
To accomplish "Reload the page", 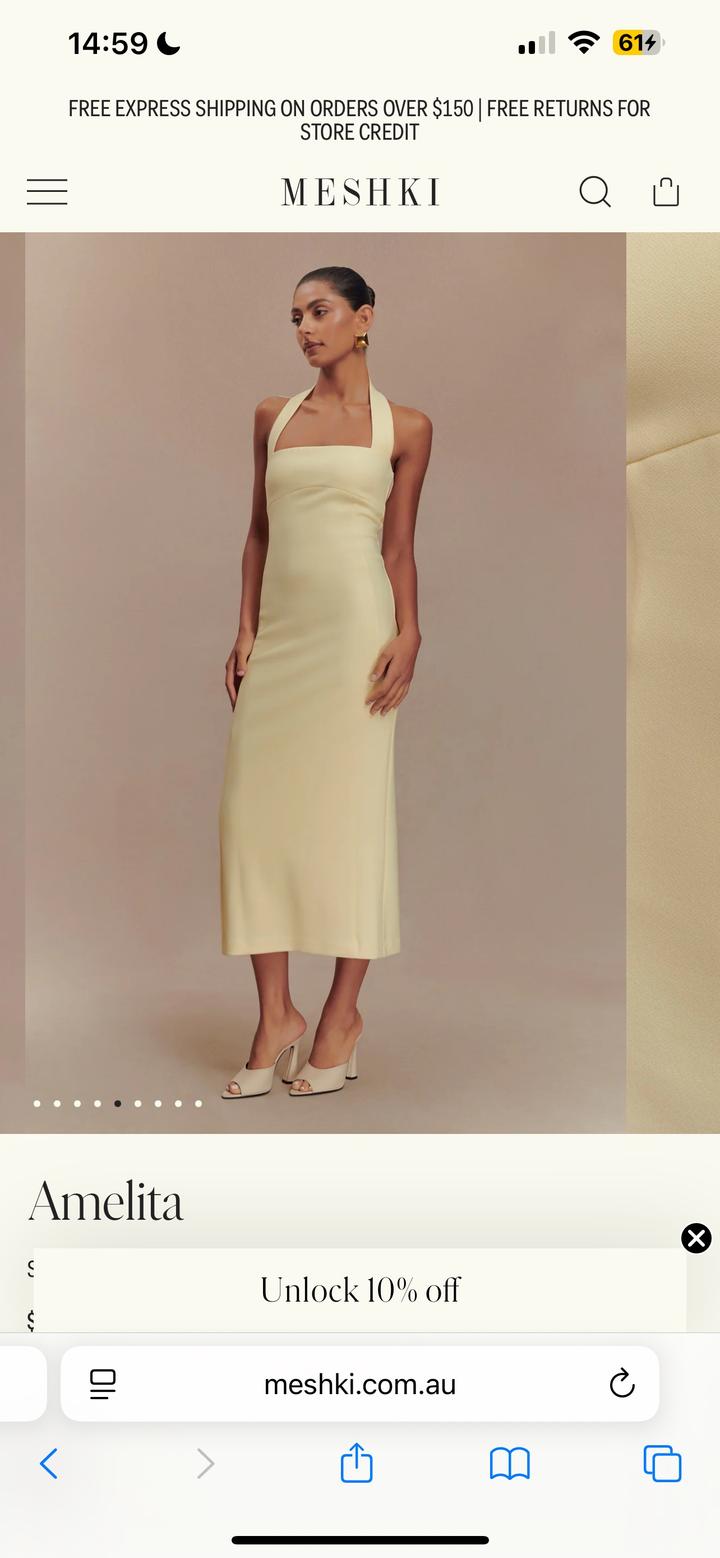I will click(622, 1384).
